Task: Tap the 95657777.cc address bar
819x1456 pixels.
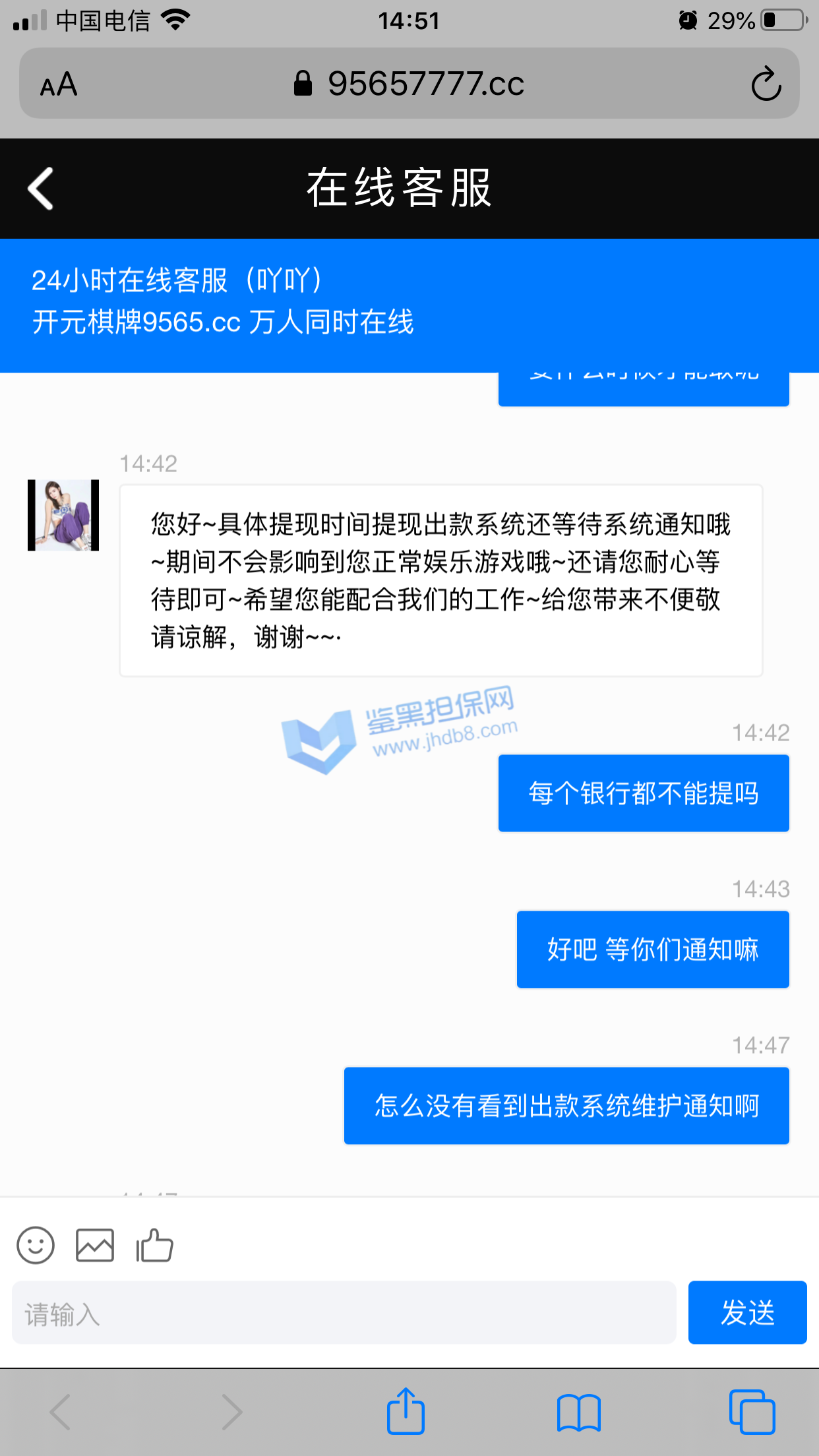Action: [409, 84]
